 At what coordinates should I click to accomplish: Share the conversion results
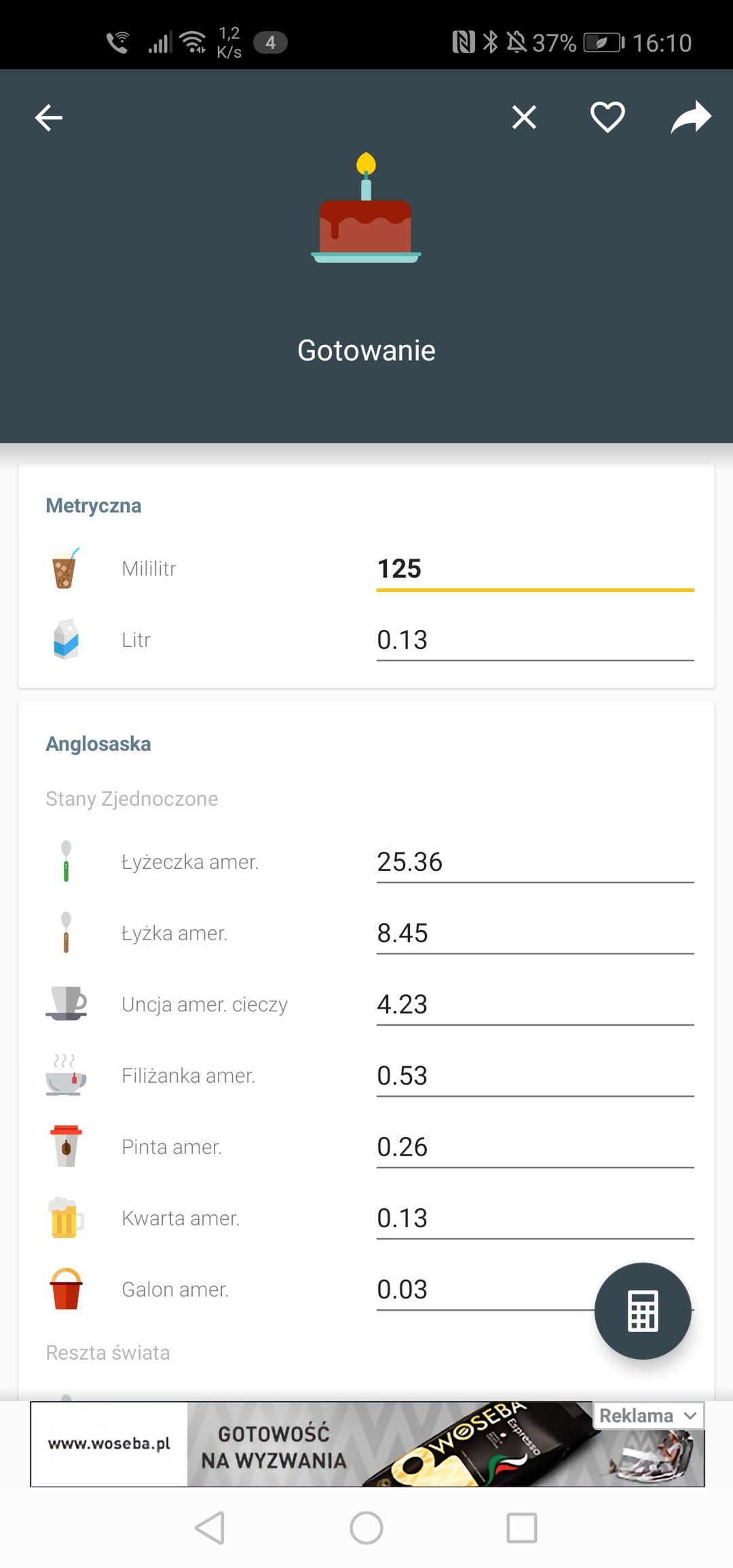691,117
